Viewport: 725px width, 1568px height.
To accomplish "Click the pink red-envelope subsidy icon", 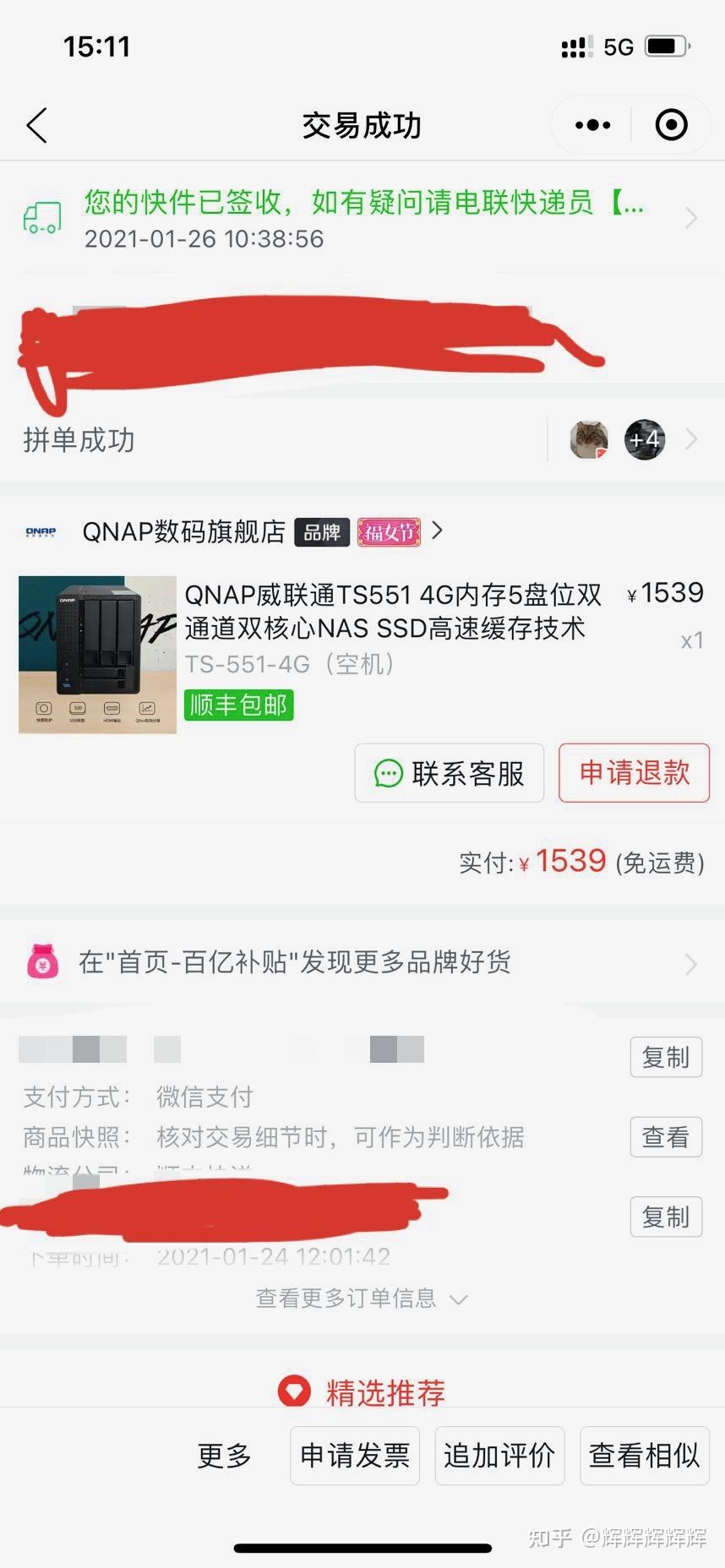I will coord(41,963).
